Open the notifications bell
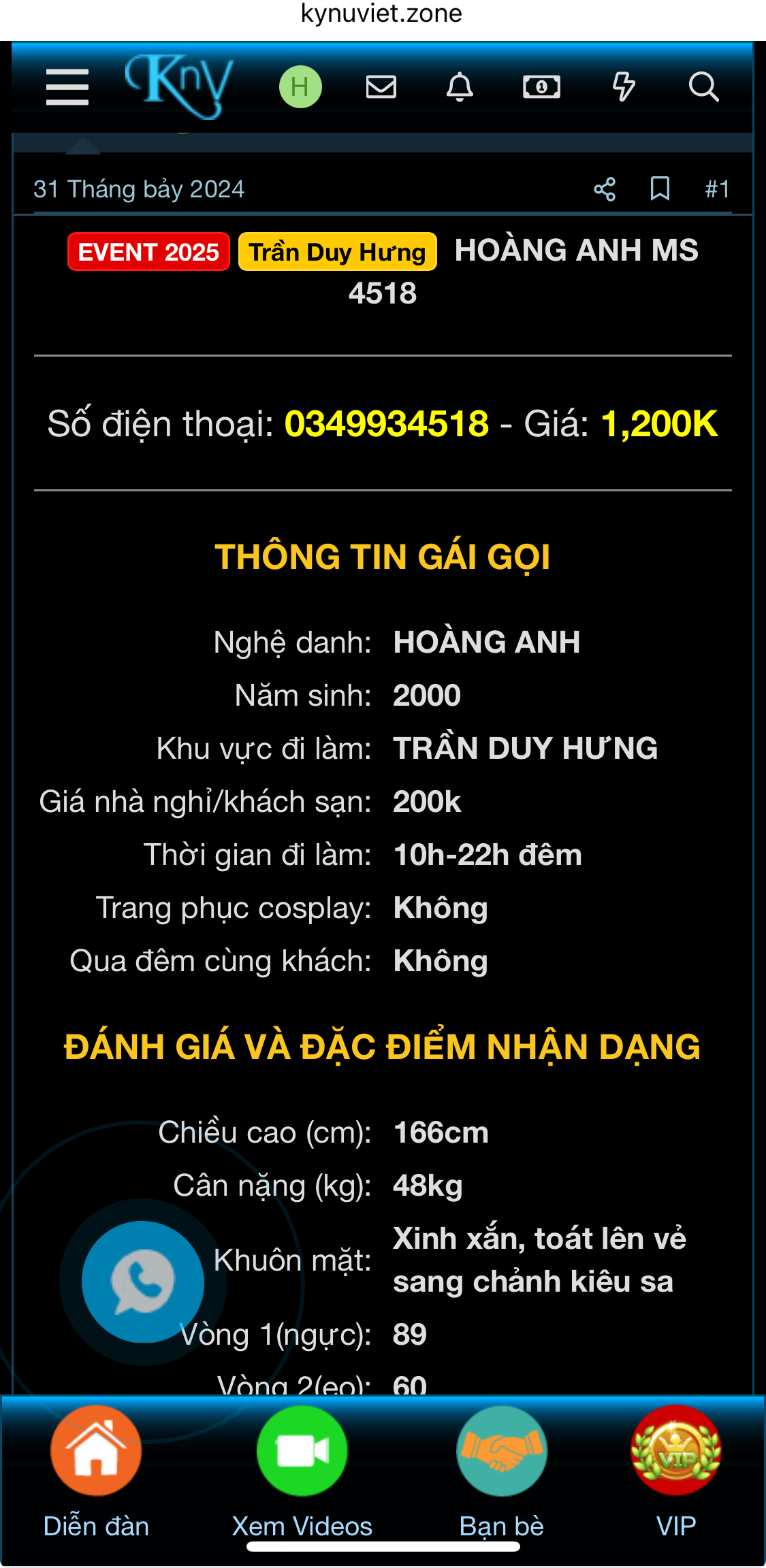 [460, 87]
